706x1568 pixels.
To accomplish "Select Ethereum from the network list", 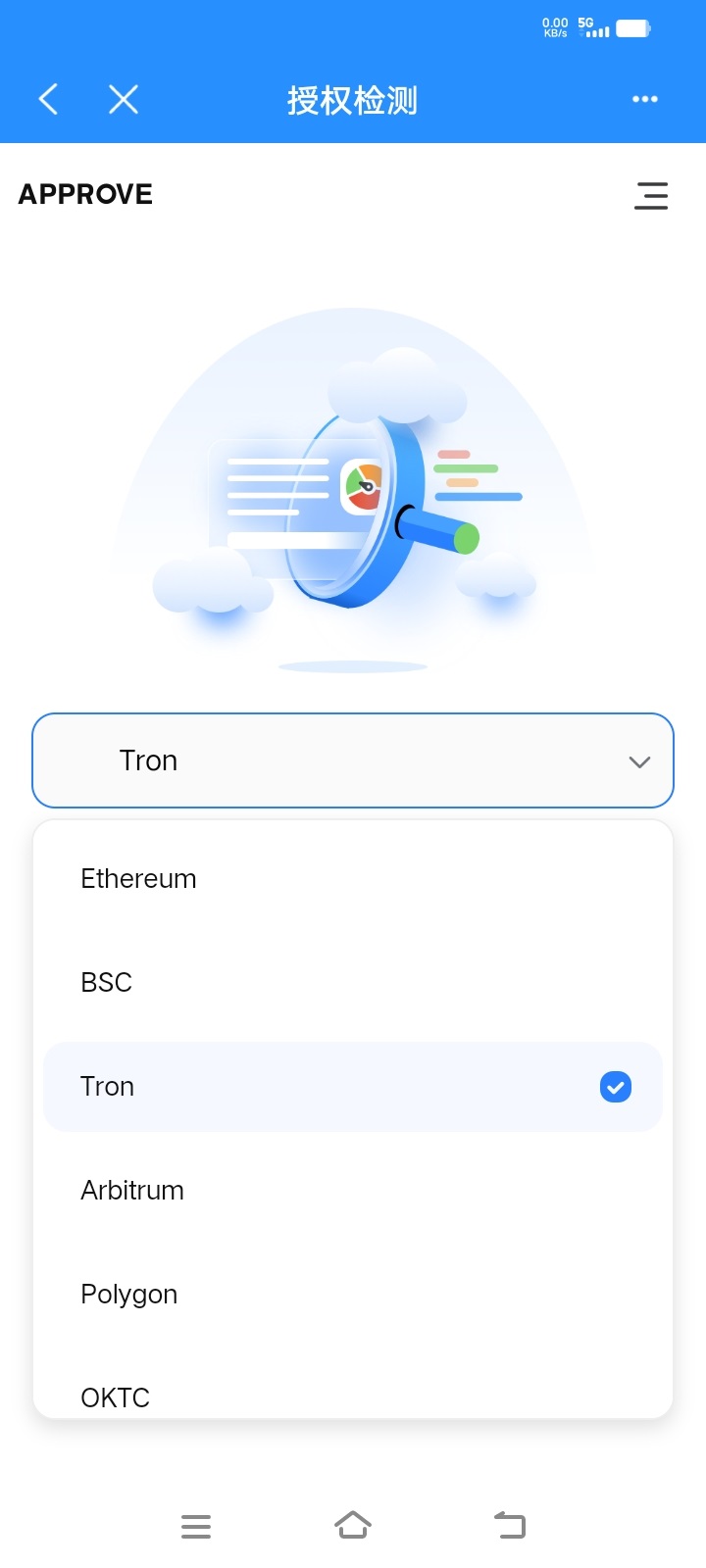I will click(x=138, y=879).
